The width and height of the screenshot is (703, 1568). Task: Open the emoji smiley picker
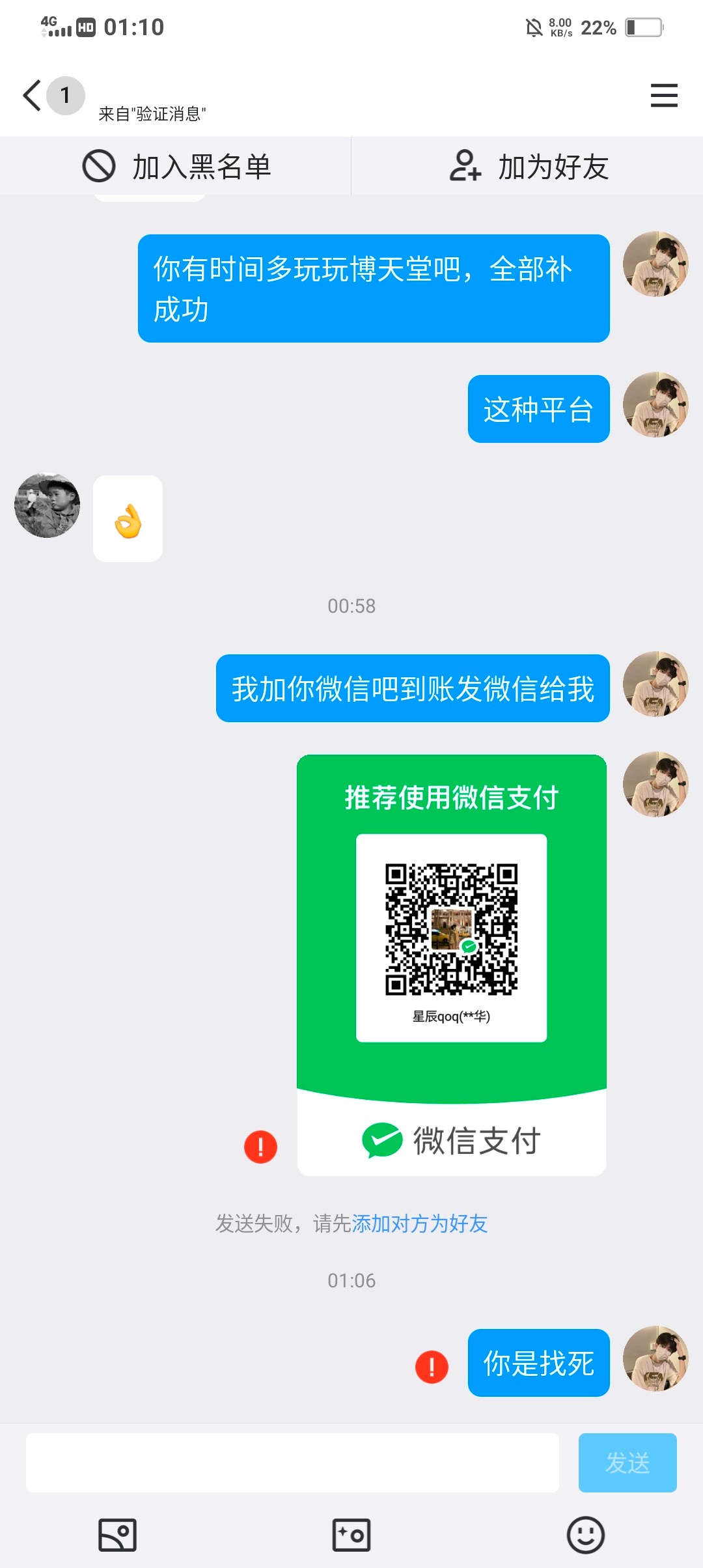[585, 1535]
